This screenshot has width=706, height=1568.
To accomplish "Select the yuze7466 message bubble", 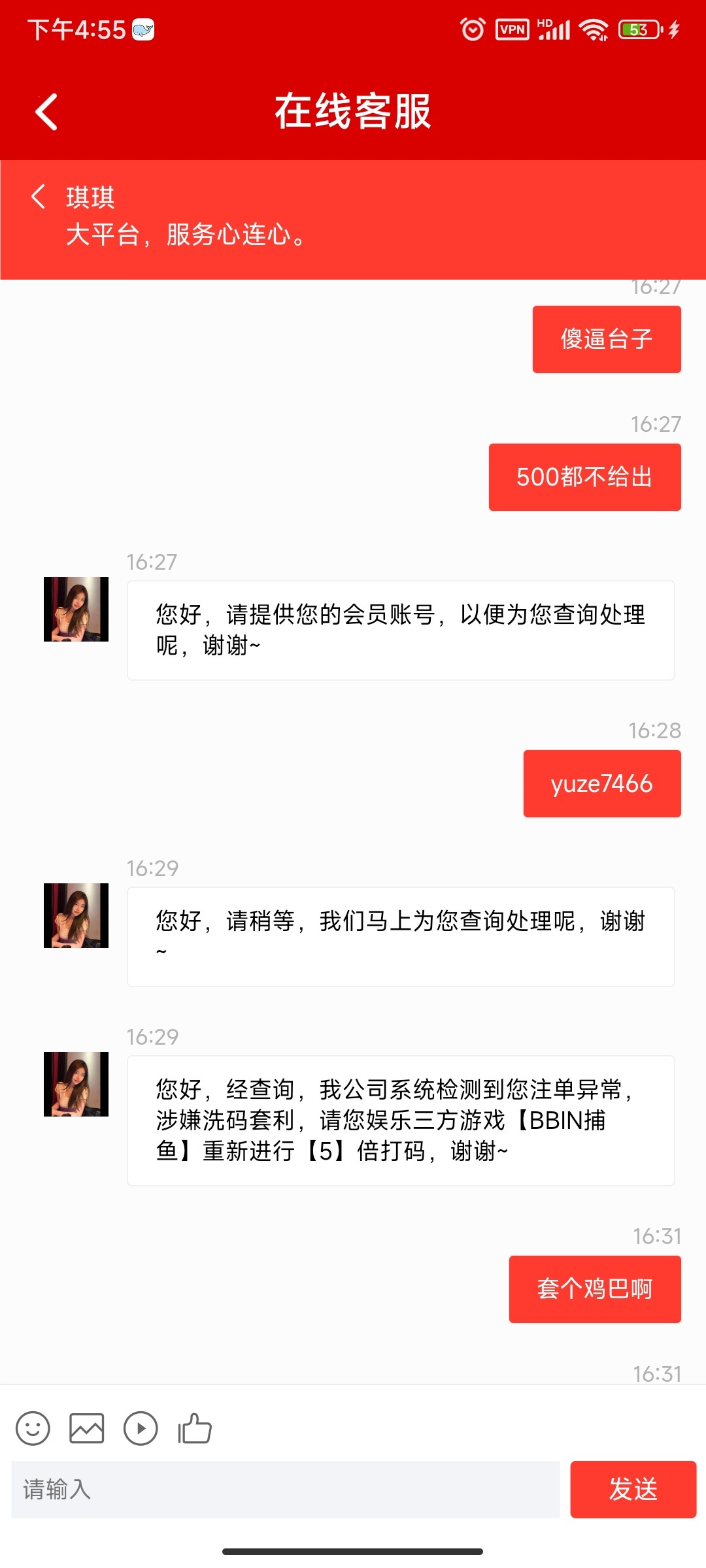I will coord(601,783).
